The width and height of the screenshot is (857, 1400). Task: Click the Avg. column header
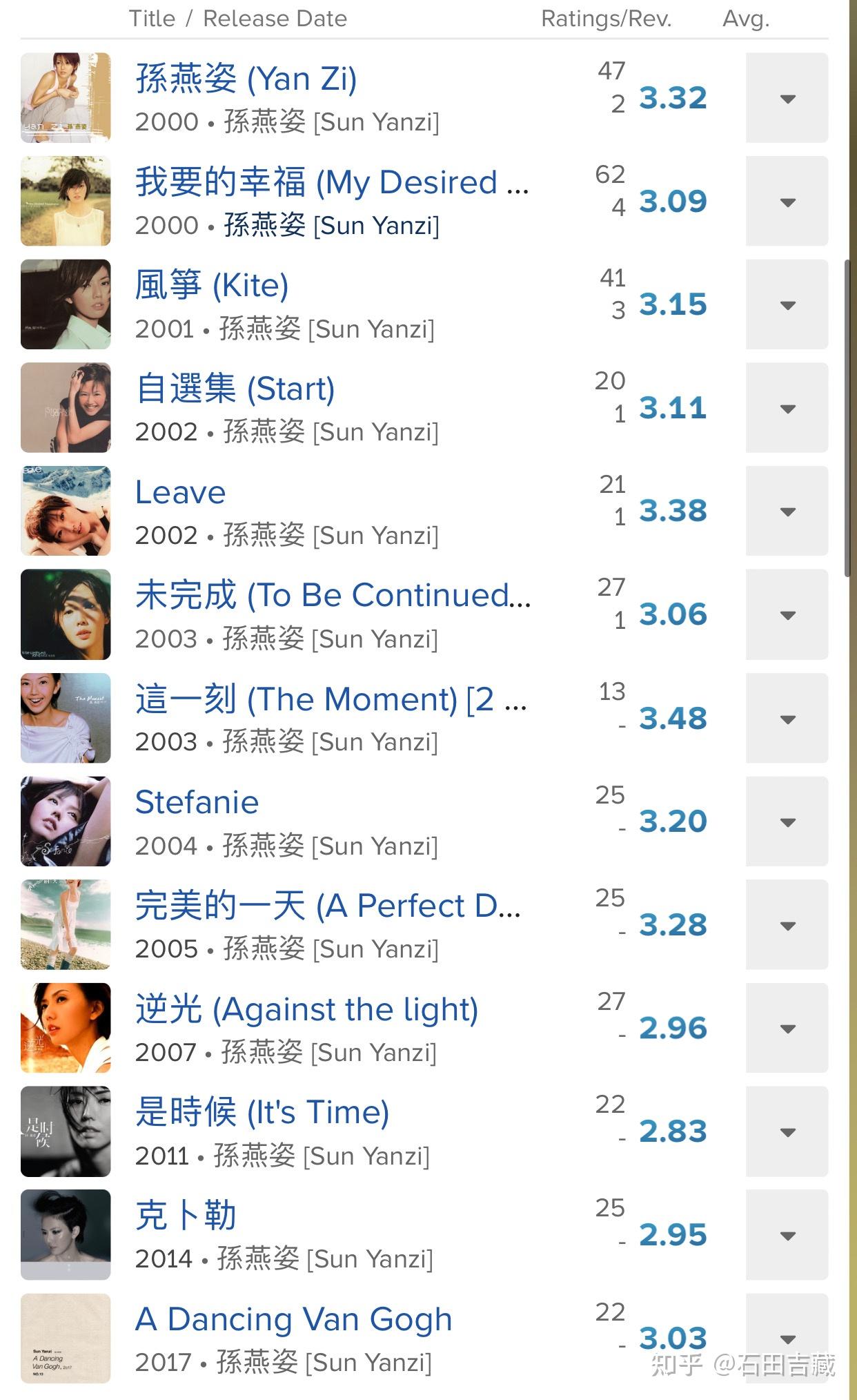pos(745,19)
